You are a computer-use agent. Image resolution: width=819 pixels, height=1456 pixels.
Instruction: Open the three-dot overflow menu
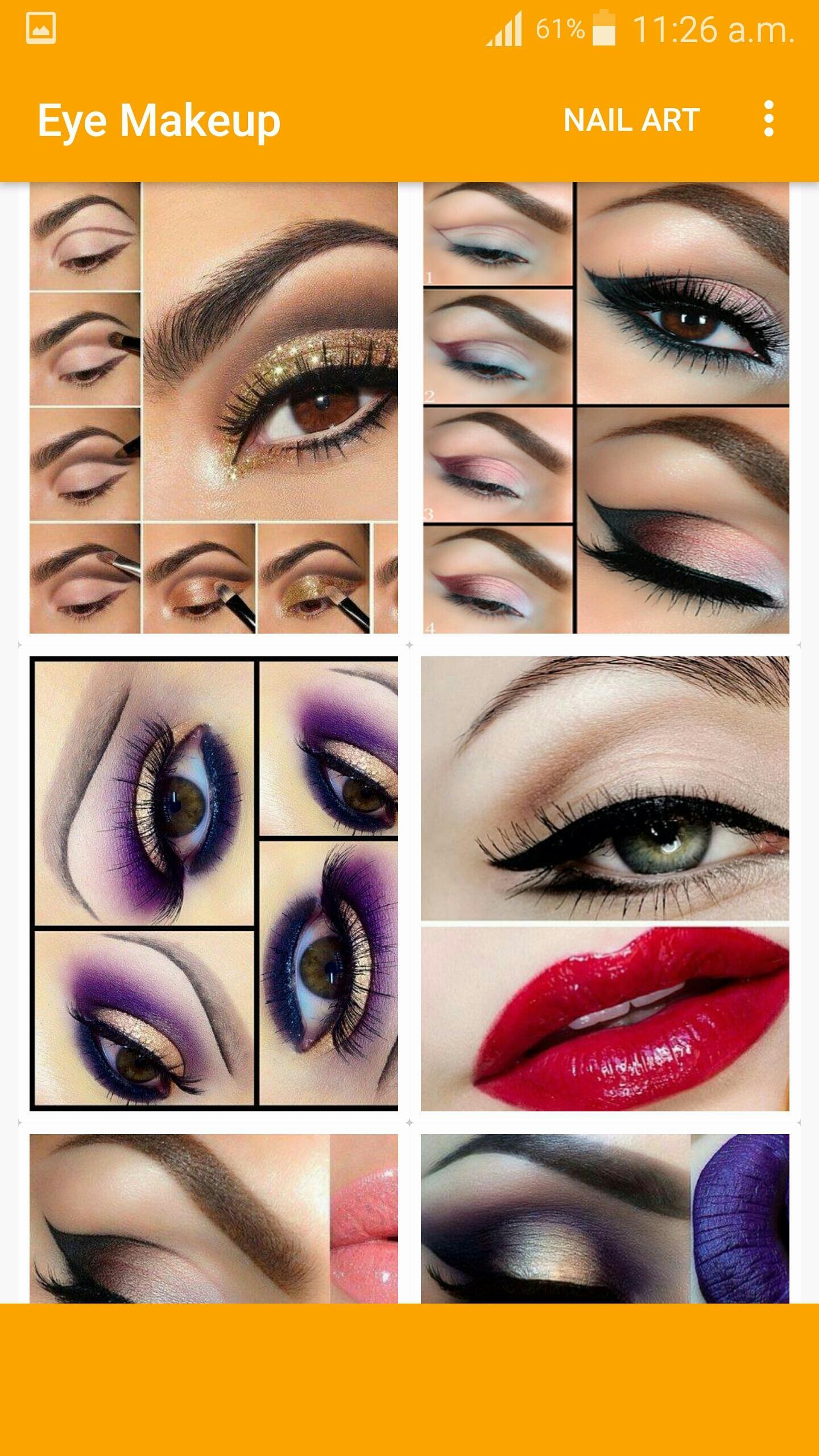click(769, 119)
